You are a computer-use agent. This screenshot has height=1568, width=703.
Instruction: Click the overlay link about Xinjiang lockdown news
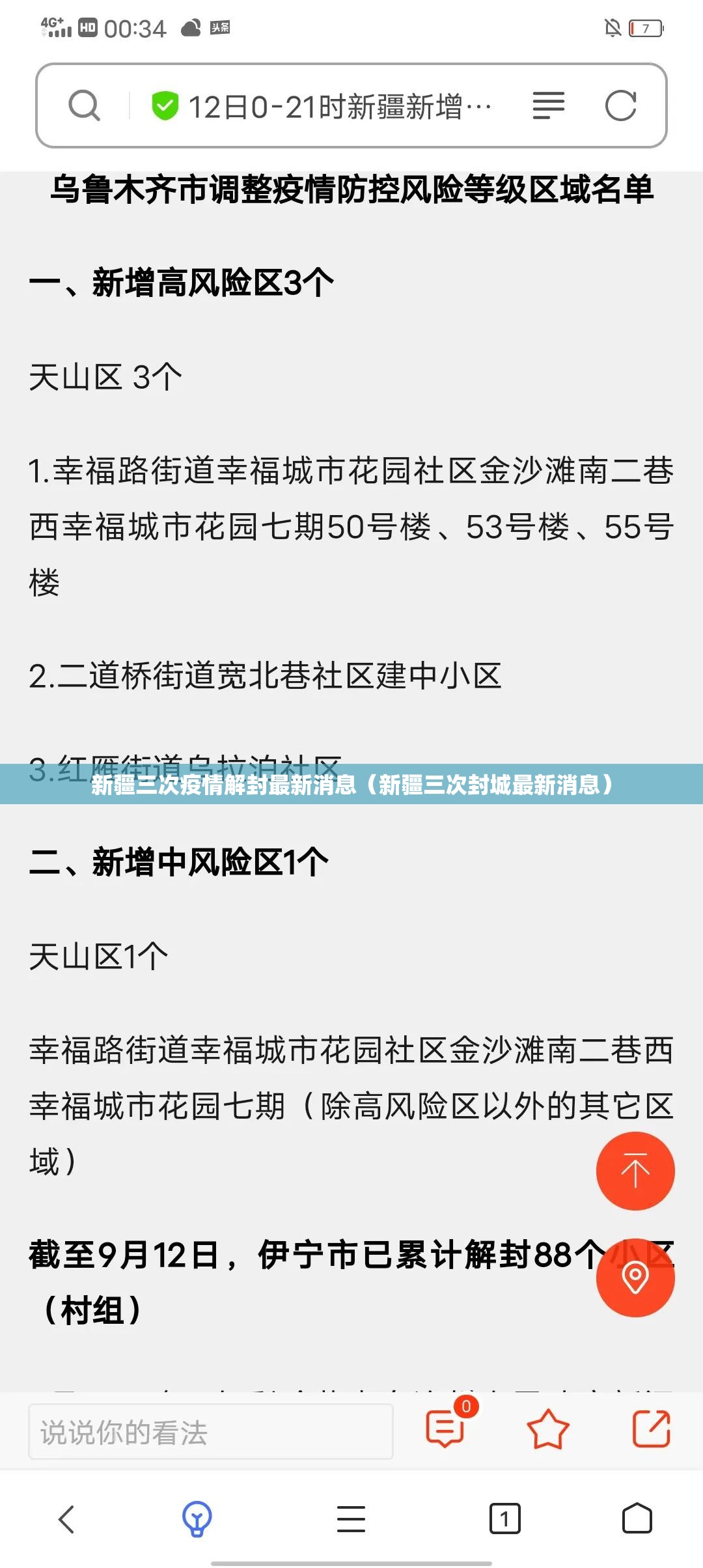[351, 787]
